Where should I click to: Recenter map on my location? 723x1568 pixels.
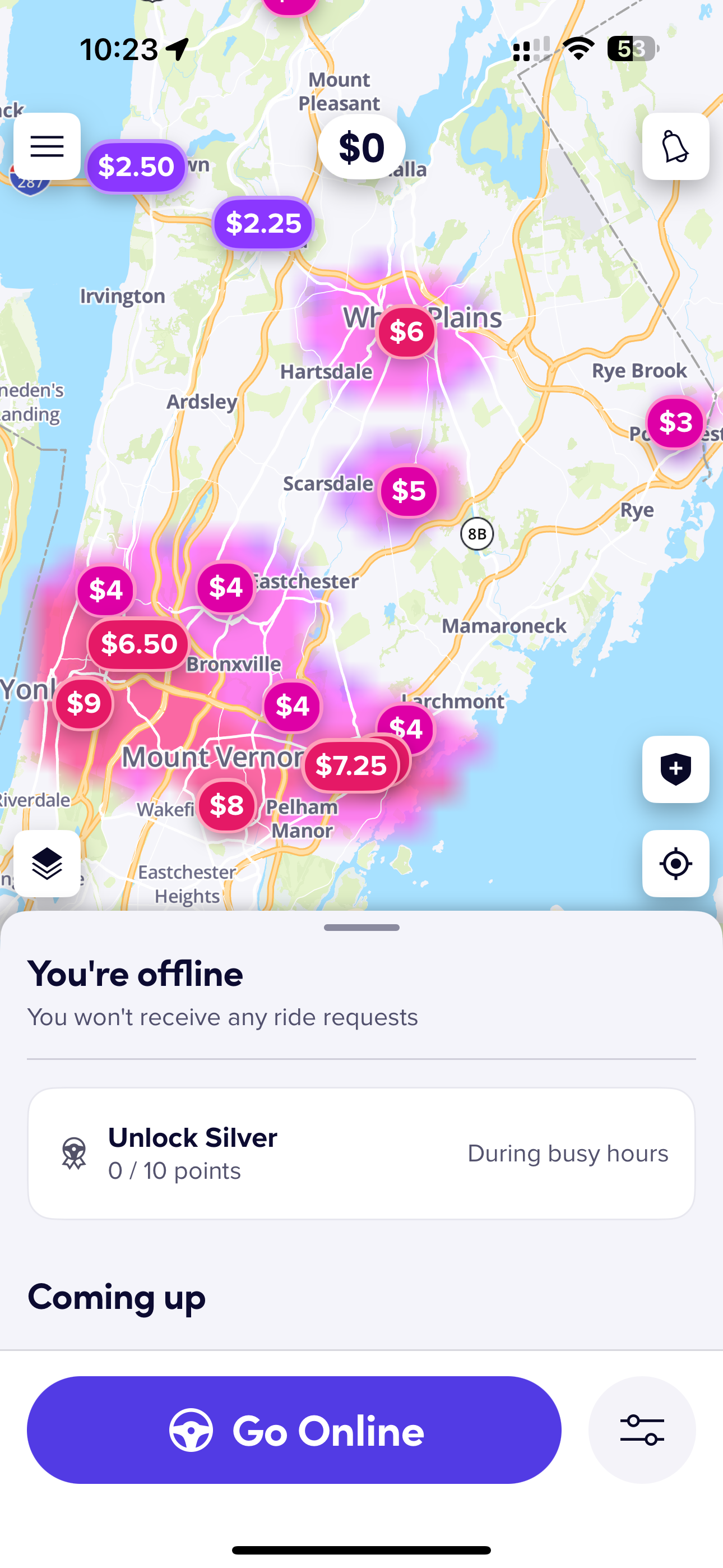675,863
